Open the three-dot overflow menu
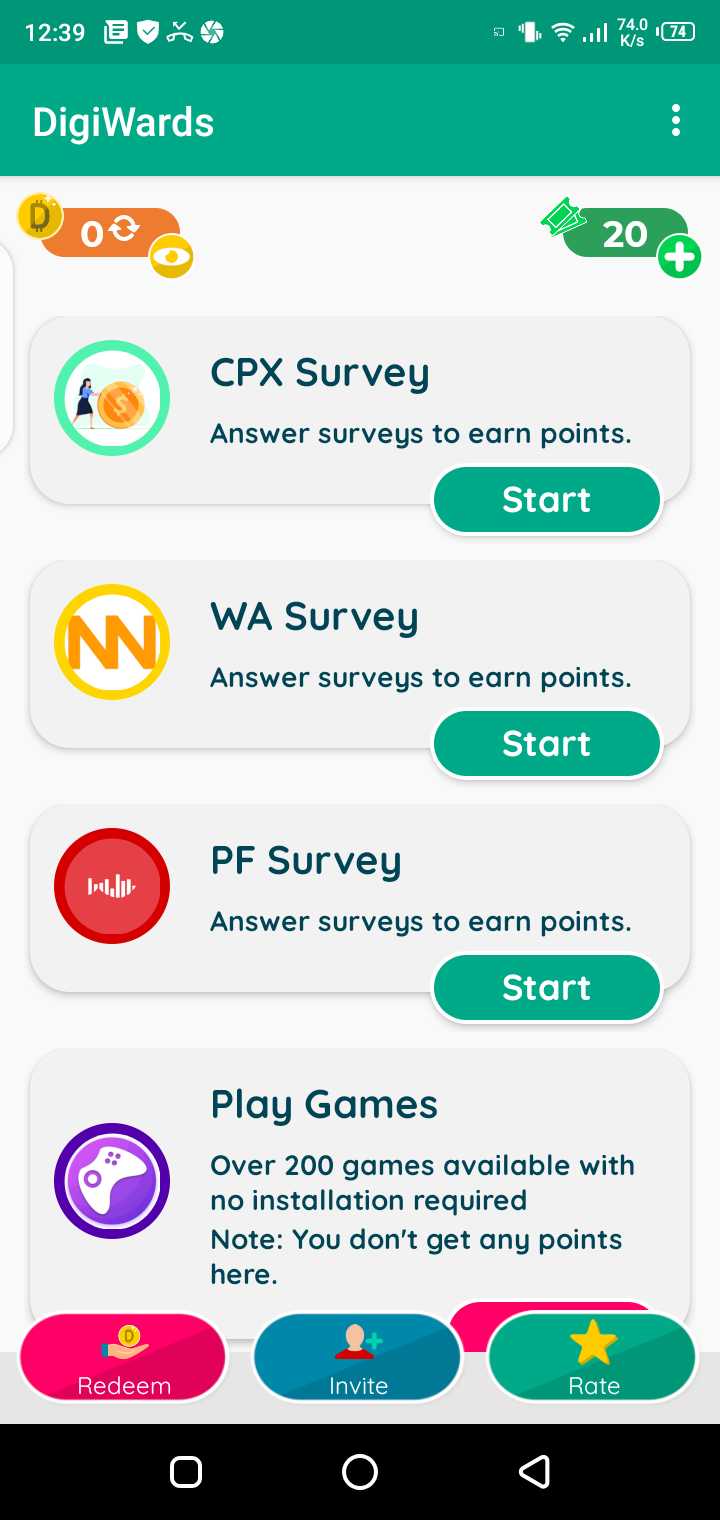720x1520 pixels. (x=676, y=121)
